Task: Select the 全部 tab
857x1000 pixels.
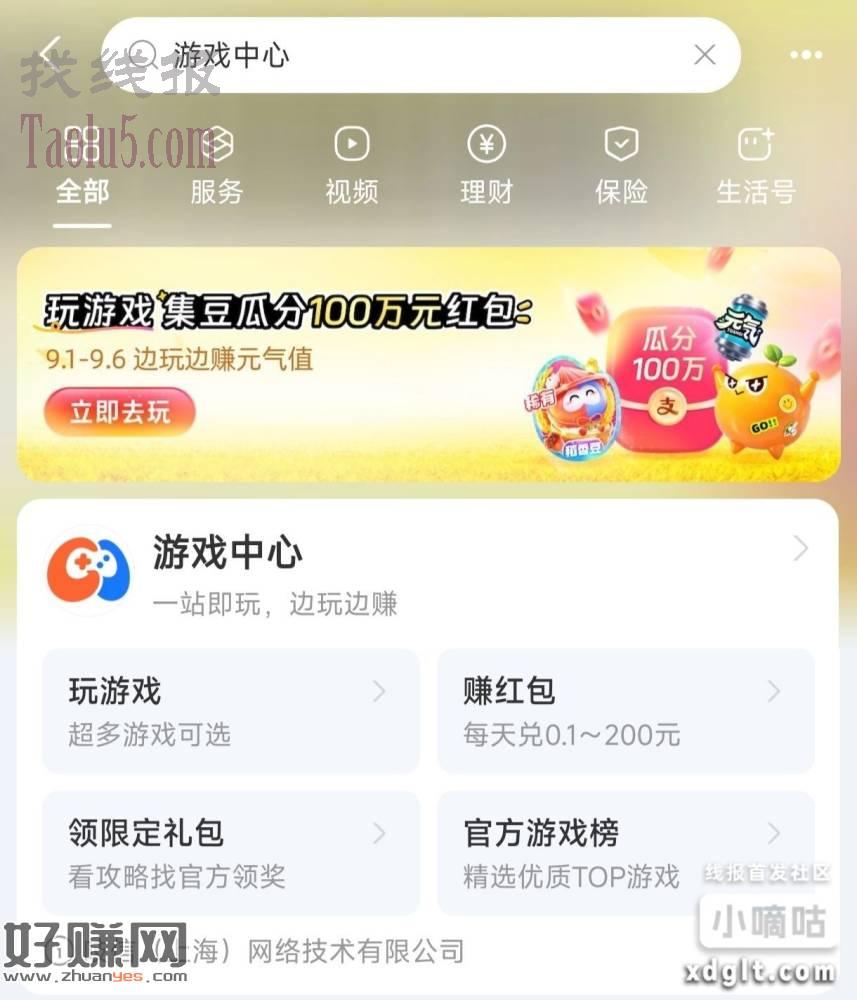Action: pyautogui.click(x=82, y=168)
